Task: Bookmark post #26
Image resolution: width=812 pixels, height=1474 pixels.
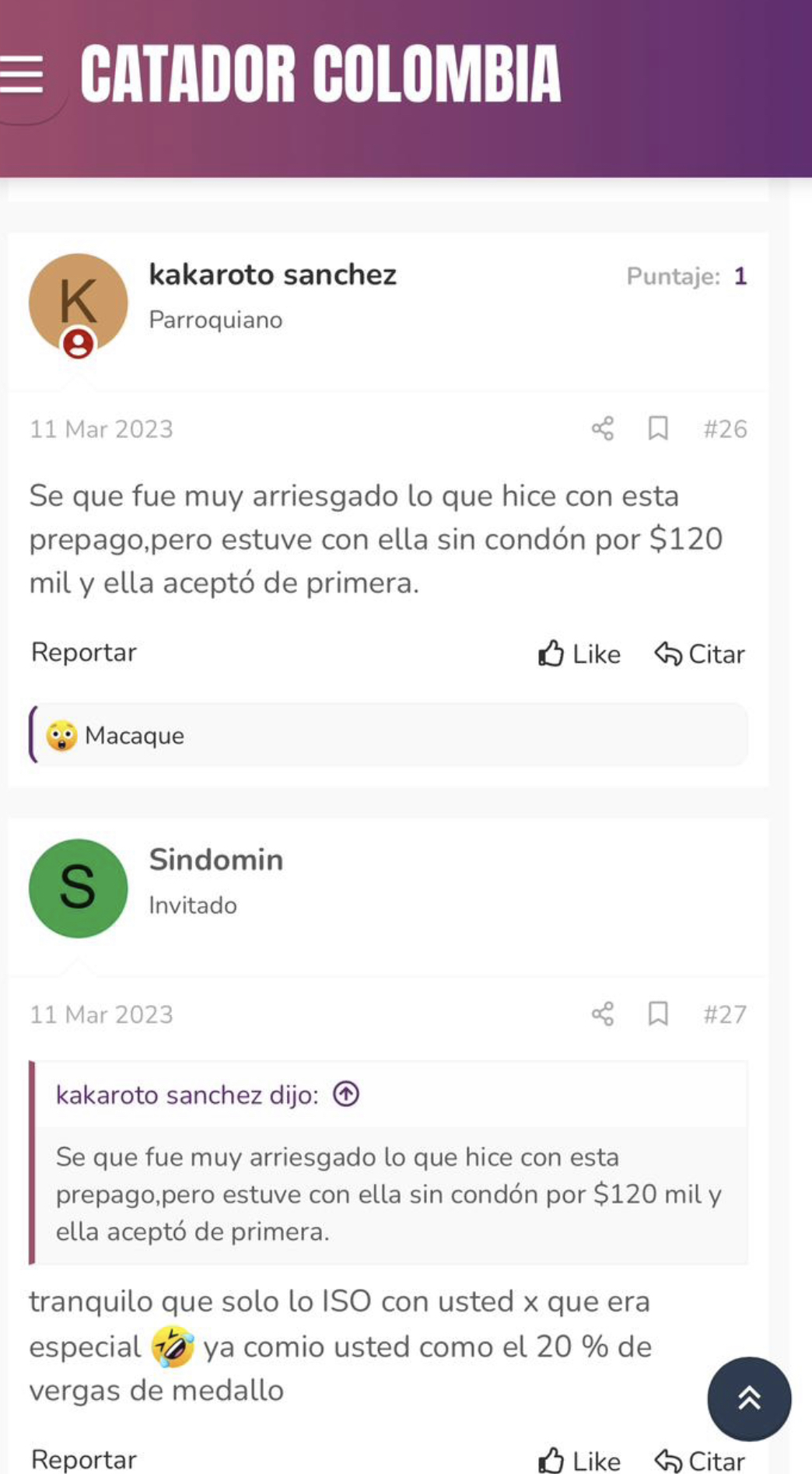Action: coord(658,429)
